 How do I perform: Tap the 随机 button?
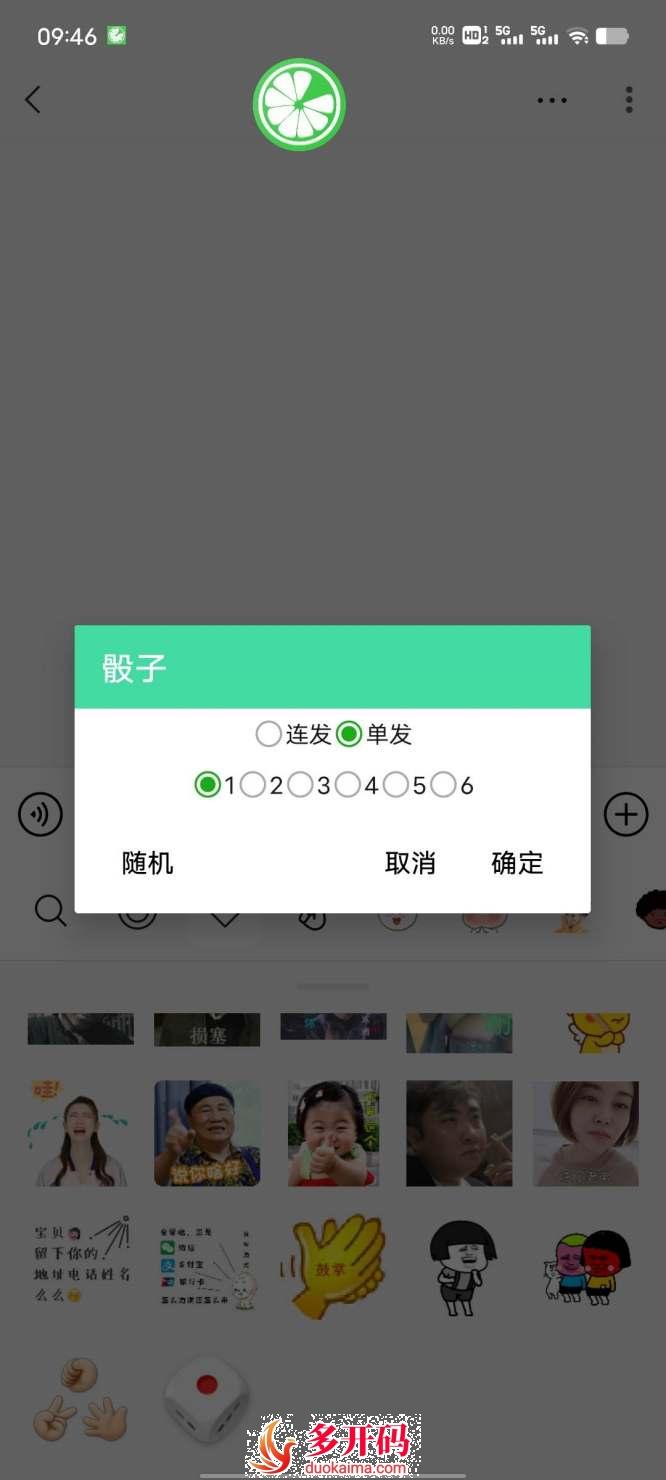(148, 863)
